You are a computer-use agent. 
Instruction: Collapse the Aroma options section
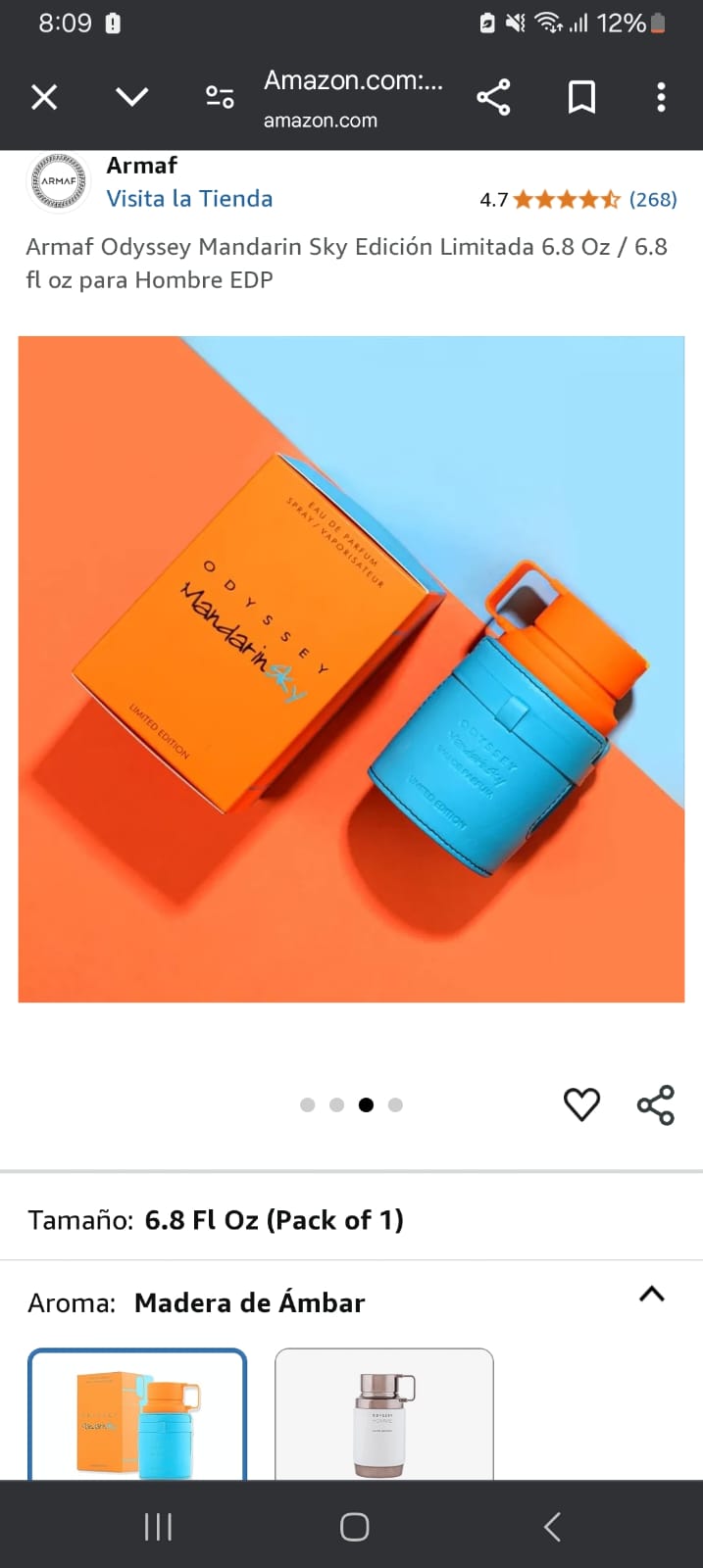tap(652, 1295)
